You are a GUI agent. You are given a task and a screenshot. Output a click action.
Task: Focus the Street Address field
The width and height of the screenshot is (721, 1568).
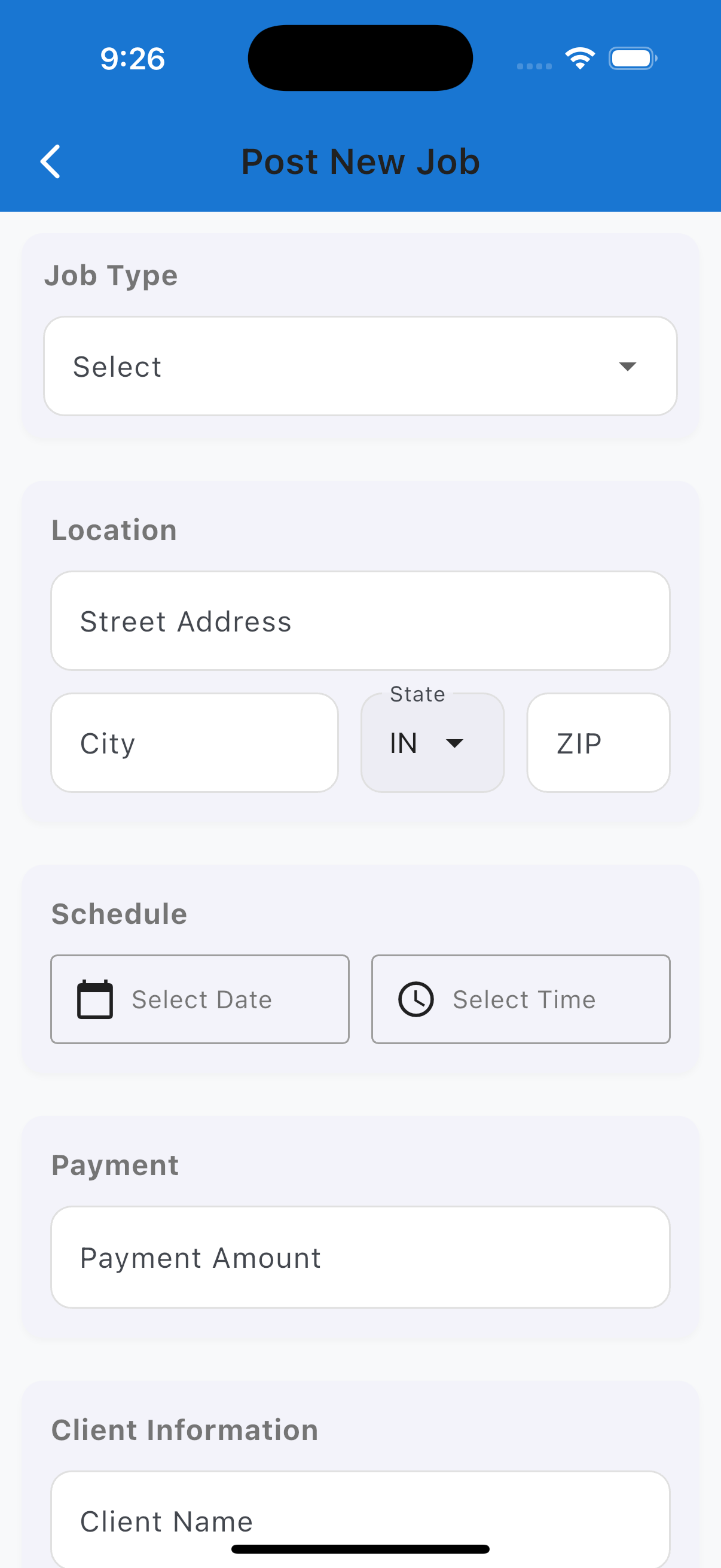point(360,621)
